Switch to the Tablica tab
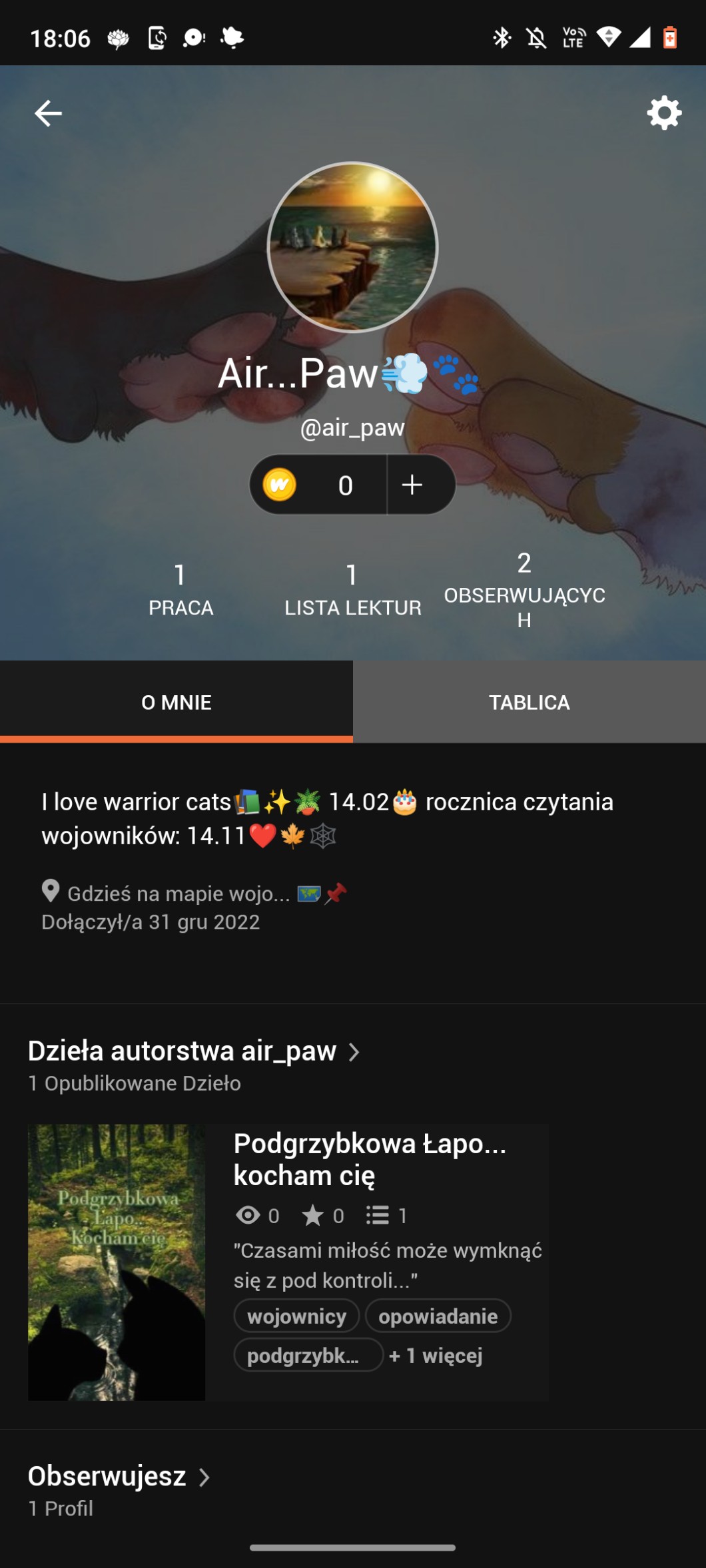This screenshot has width=706, height=1568. (x=529, y=702)
